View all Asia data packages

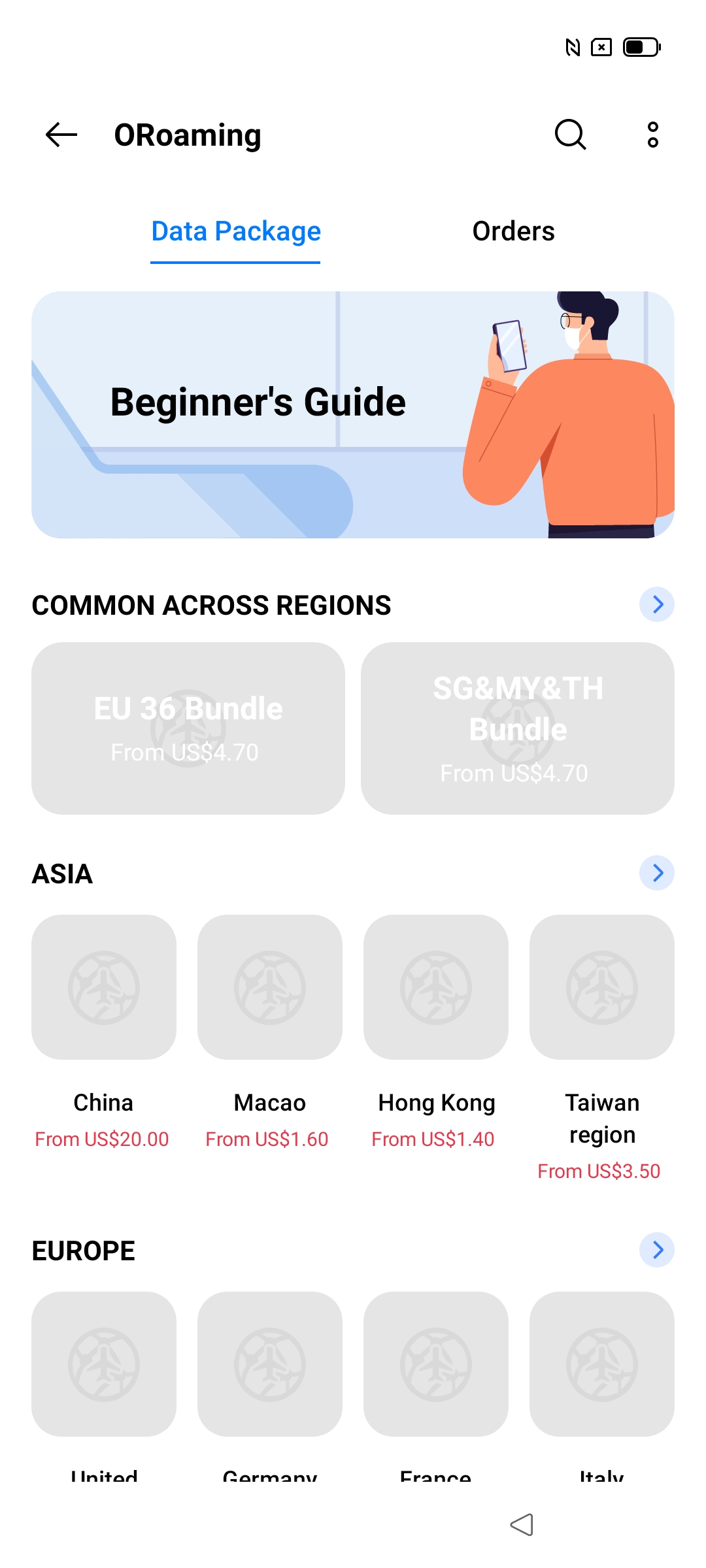tap(656, 873)
